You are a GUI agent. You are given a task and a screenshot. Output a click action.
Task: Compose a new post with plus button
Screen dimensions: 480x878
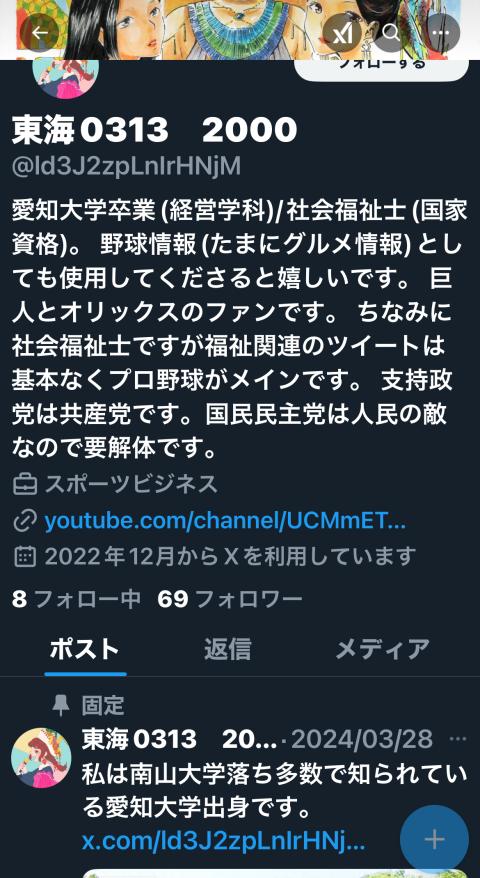point(434,839)
